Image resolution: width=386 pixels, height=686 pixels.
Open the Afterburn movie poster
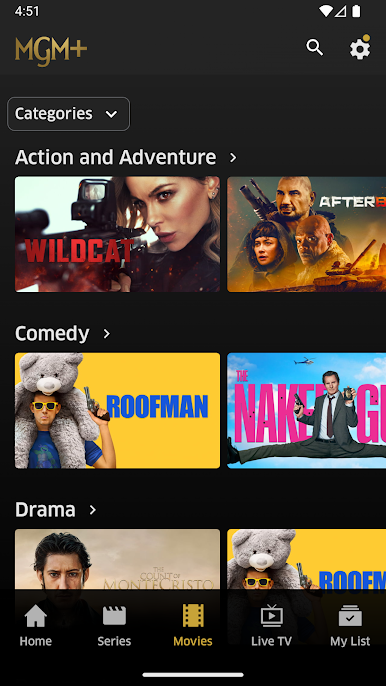click(306, 234)
